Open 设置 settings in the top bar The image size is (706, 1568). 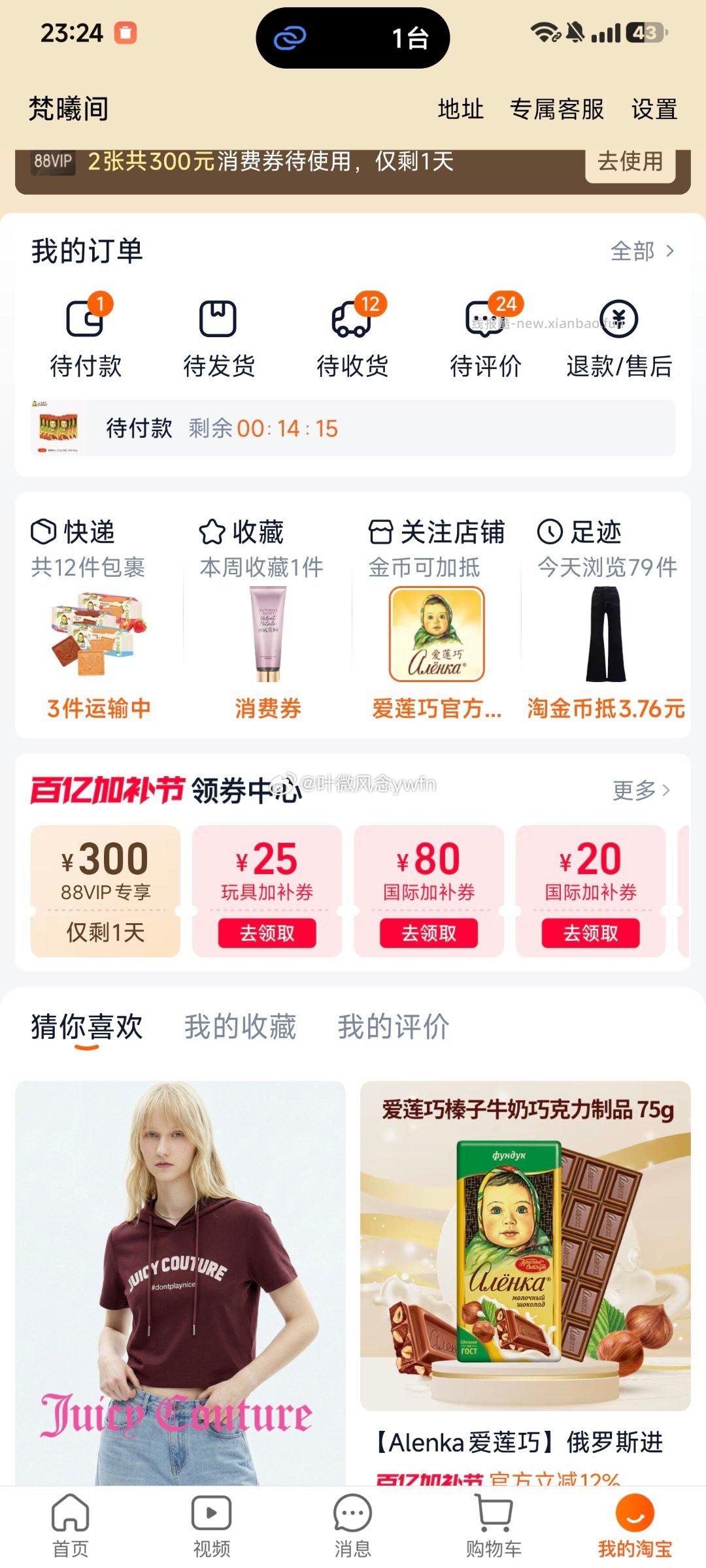tap(653, 111)
